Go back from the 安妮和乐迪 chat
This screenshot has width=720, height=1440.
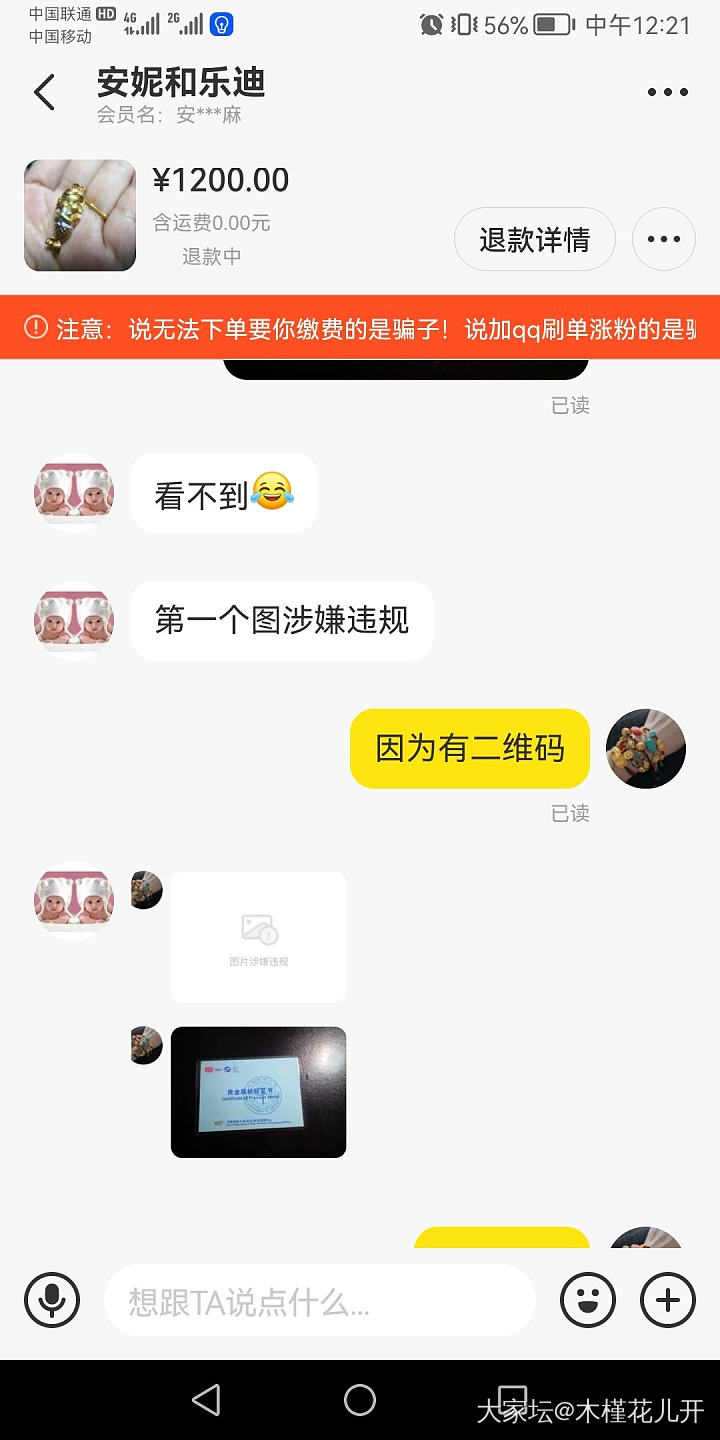coord(44,92)
